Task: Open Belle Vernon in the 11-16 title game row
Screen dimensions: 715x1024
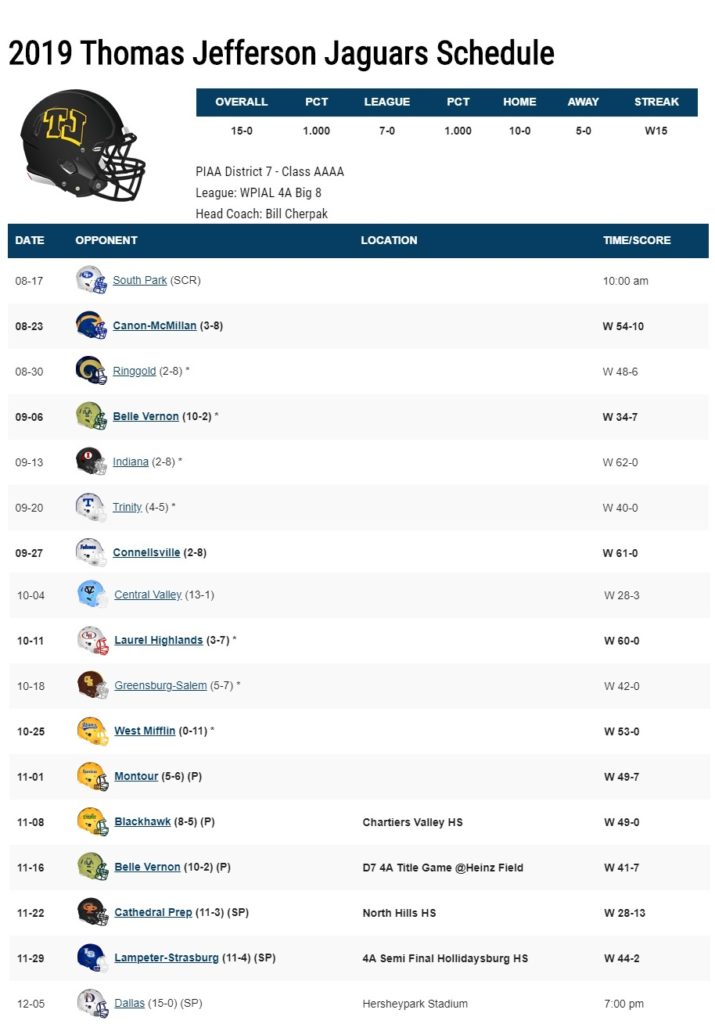Action: (x=146, y=867)
